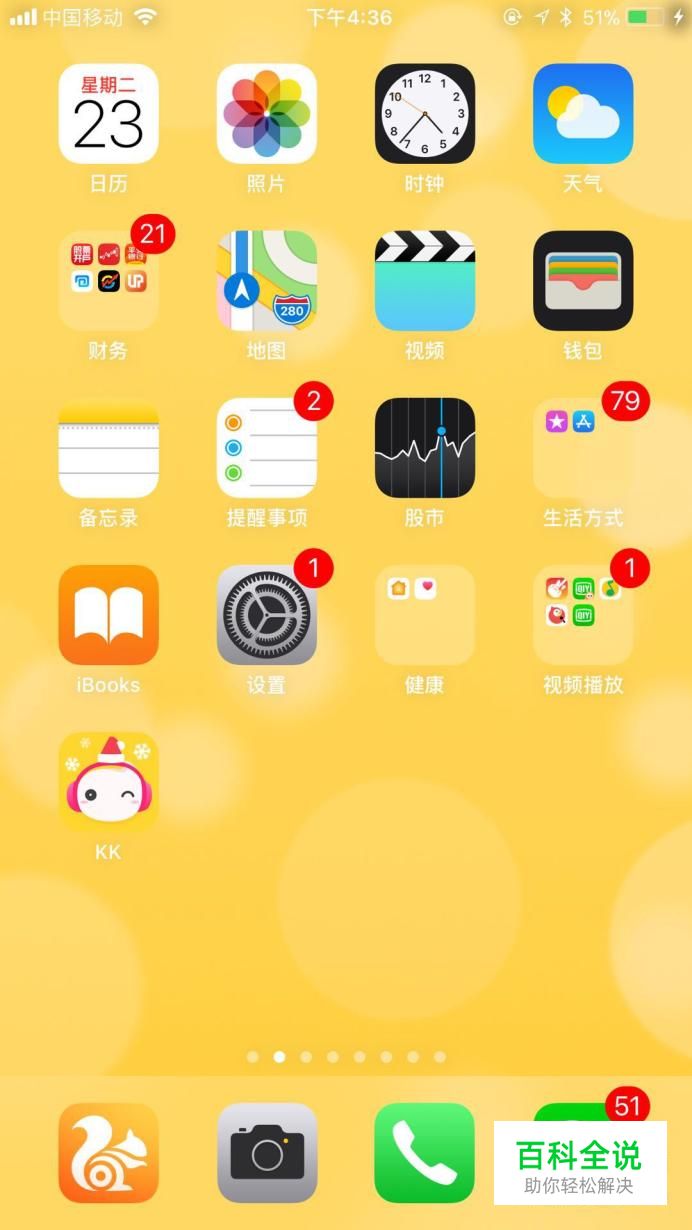Screen dimensions: 692x1230
Task: Open the 生活方式 lifestyle folder
Action: tap(582, 448)
